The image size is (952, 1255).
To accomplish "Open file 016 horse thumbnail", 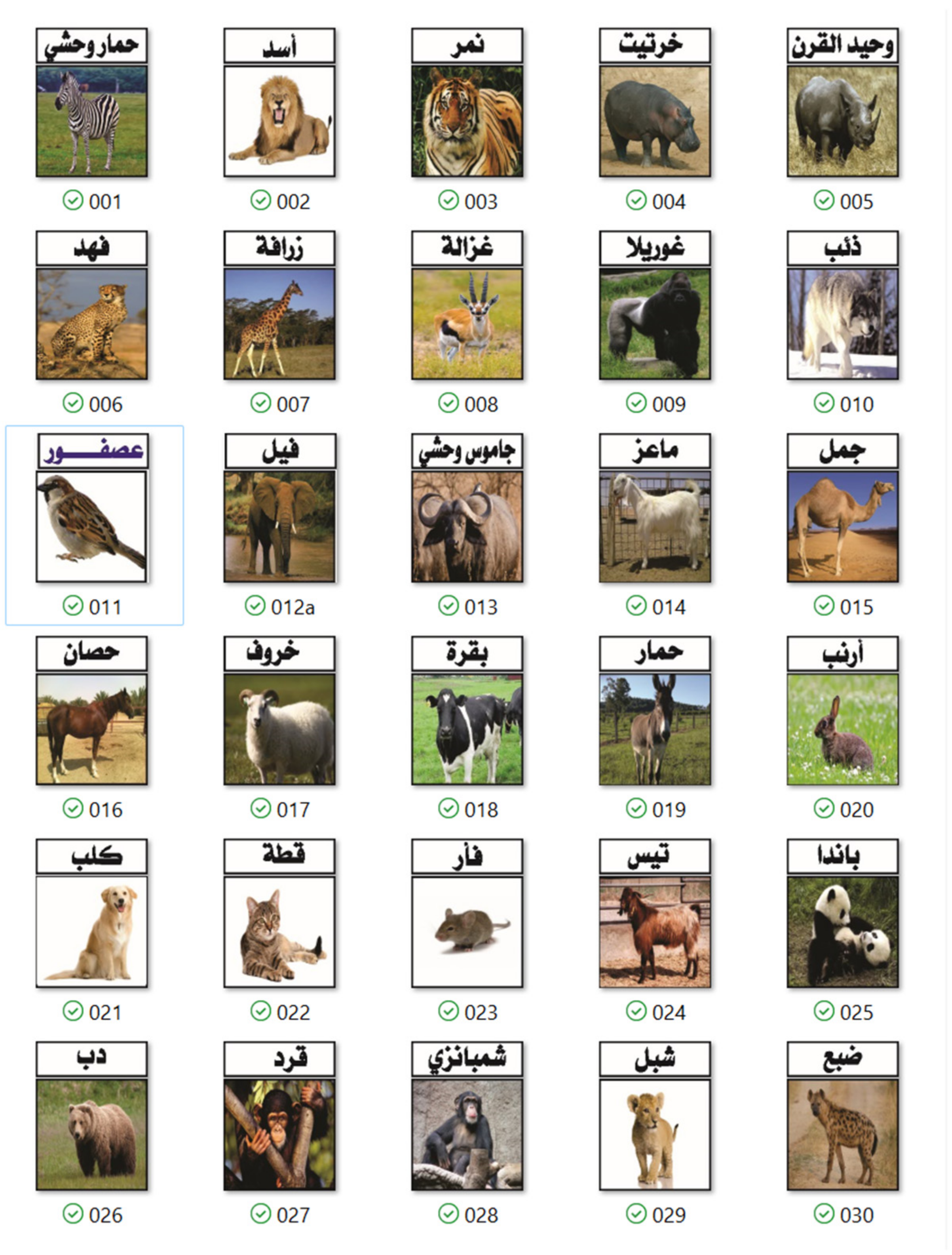I will [x=91, y=729].
